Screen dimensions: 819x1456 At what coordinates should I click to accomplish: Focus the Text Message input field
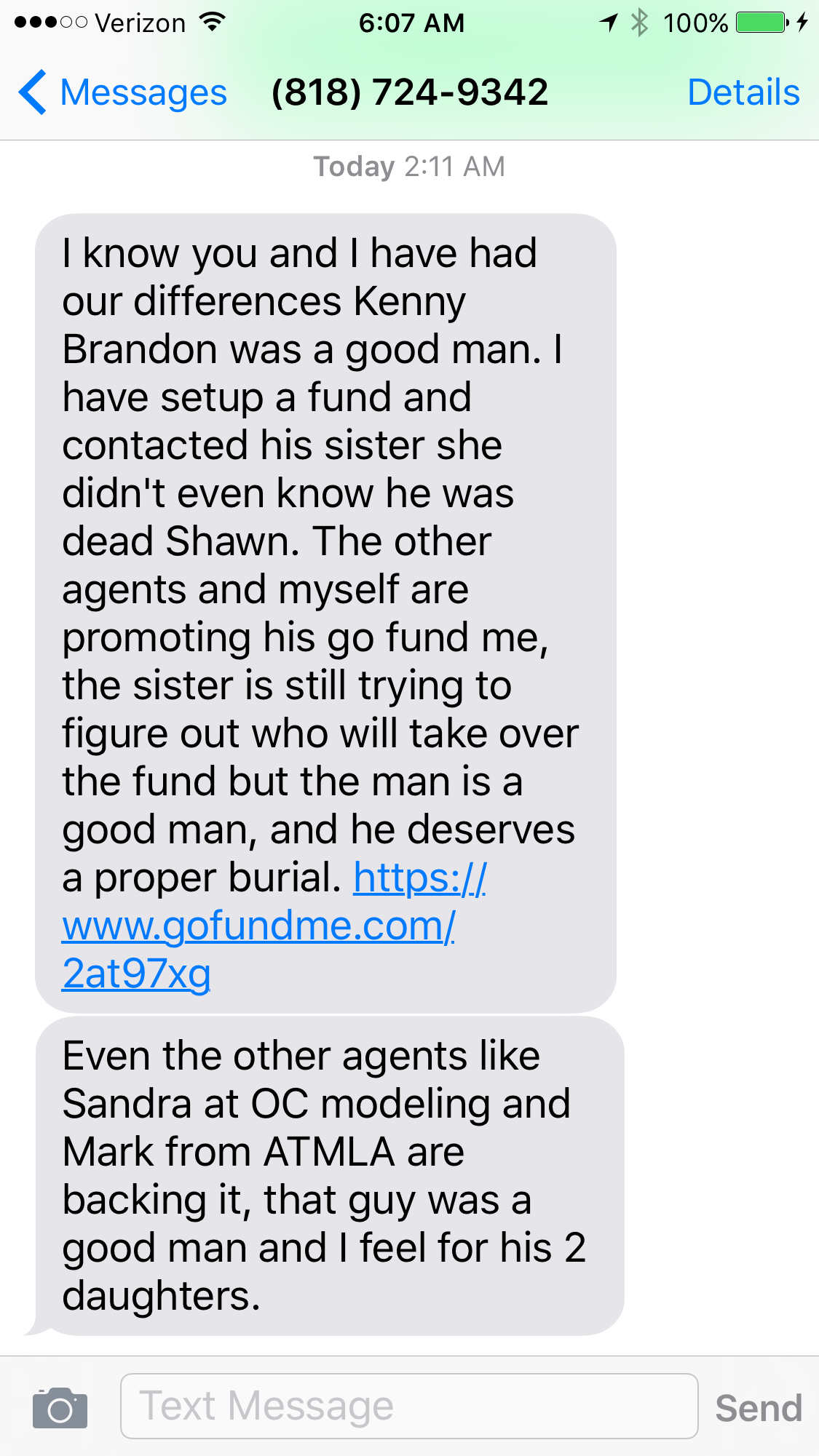[x=409, y=1406]
